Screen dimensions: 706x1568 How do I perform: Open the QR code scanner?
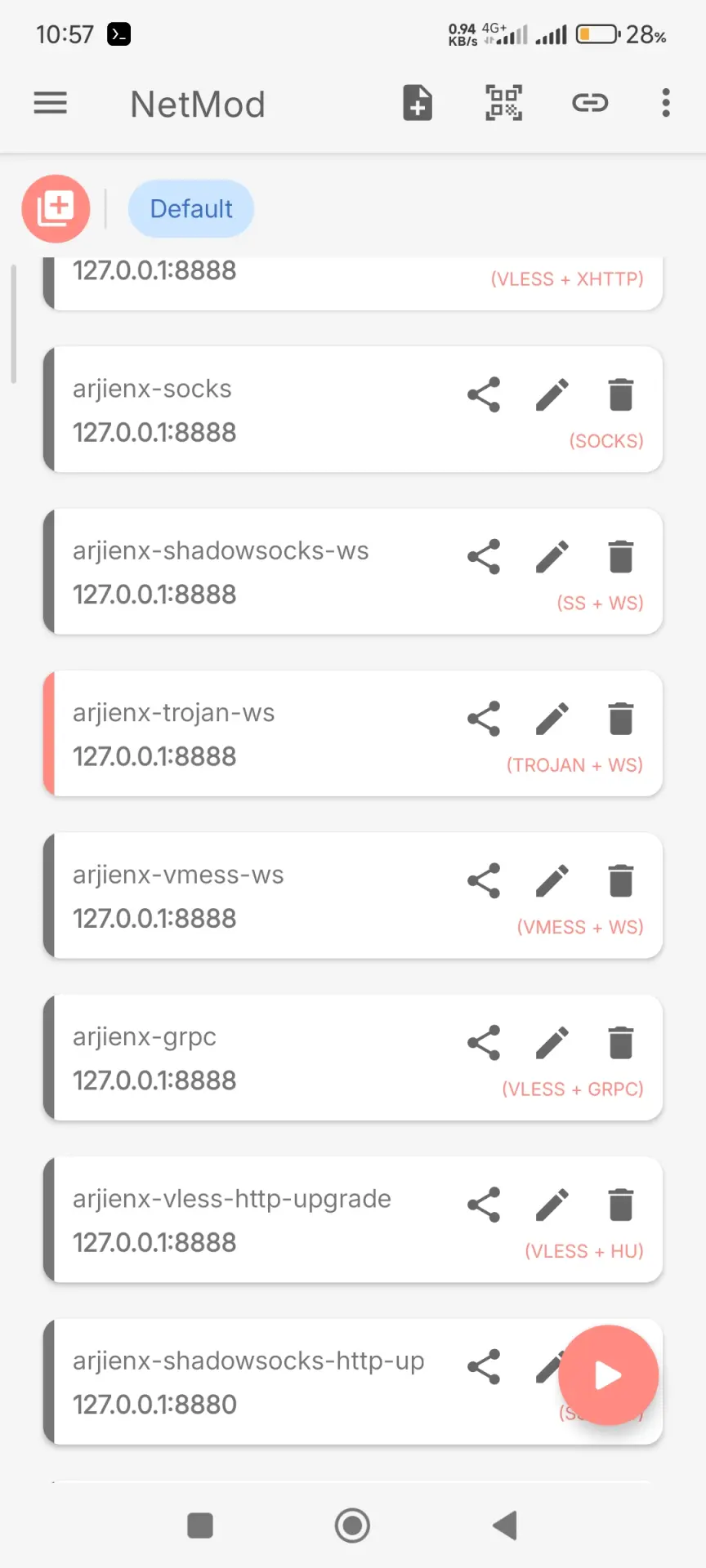(504, 103)
